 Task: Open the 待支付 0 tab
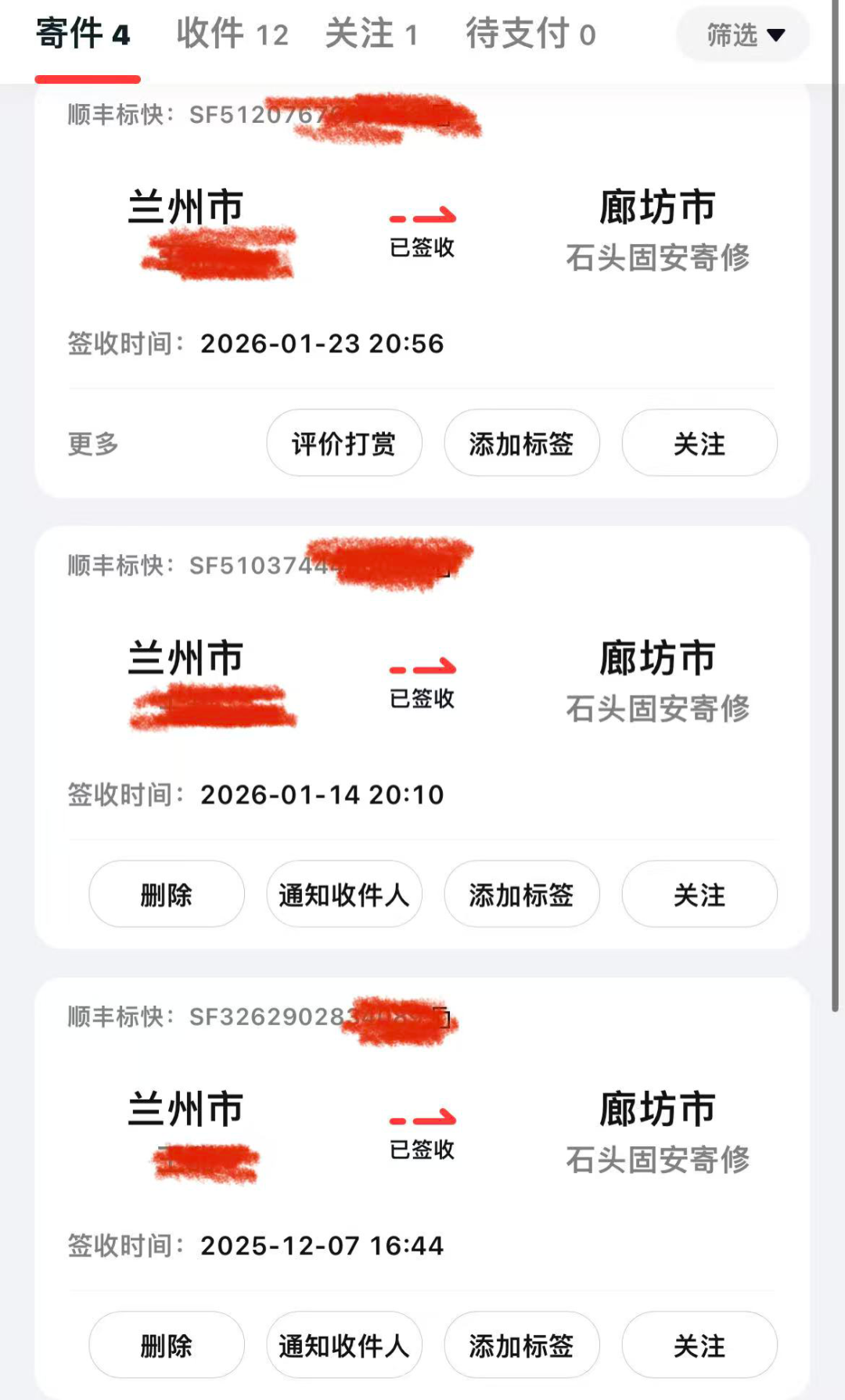point(530,34)
